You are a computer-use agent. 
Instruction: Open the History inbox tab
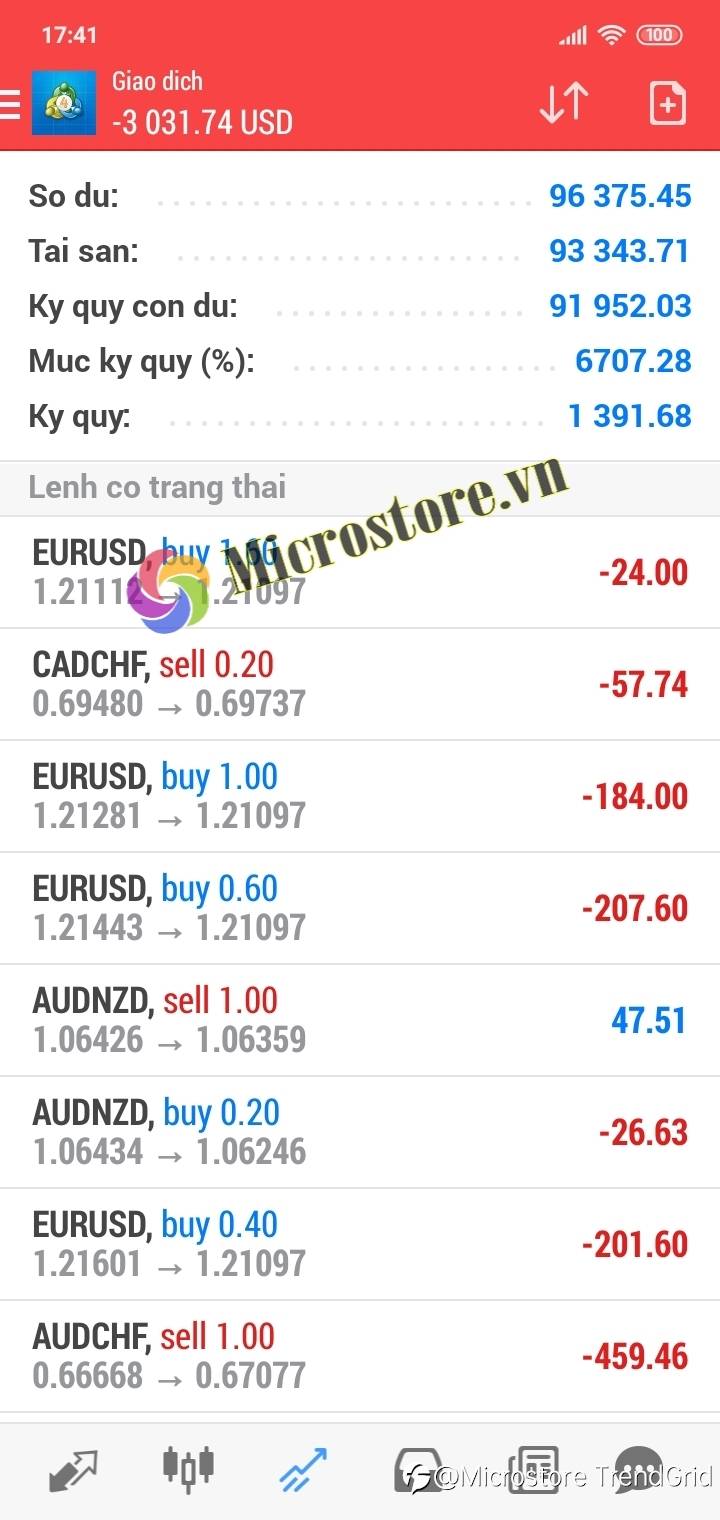(x=418, y=1469)
